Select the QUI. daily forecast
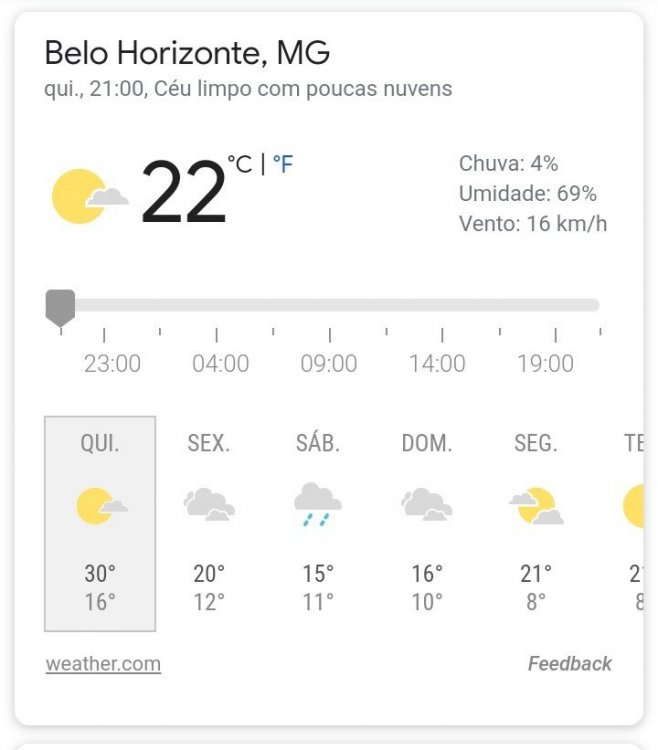This screenshot has width=658, height=750. coord(100,523)
